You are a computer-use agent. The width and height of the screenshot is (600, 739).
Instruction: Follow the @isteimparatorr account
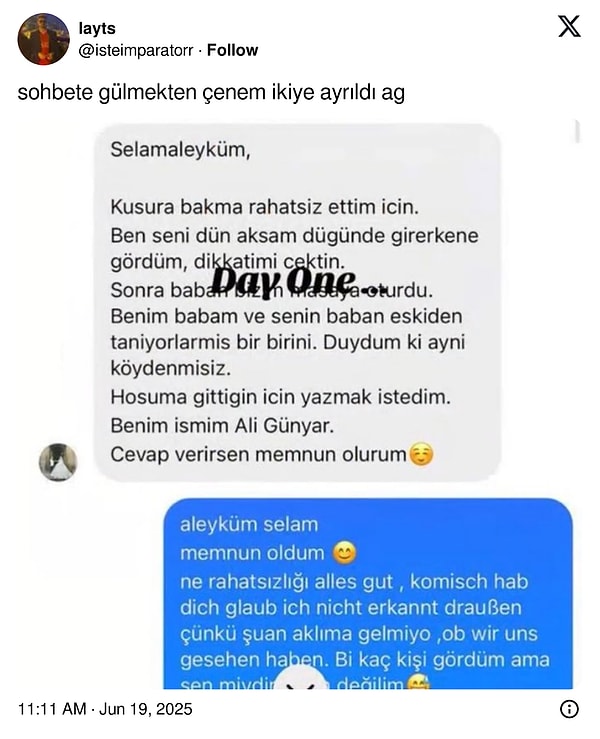point(232,50)
